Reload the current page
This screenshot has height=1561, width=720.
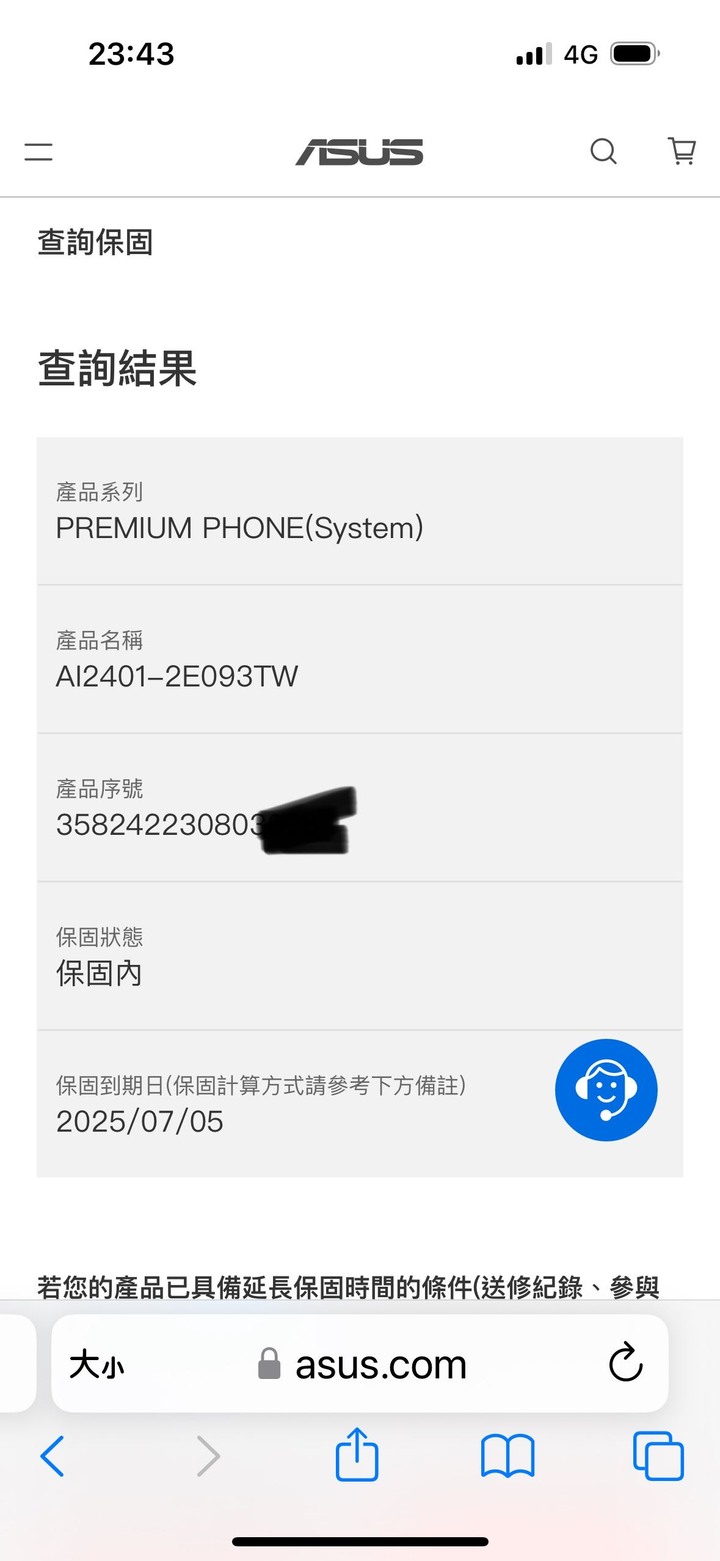[625, 1363]
